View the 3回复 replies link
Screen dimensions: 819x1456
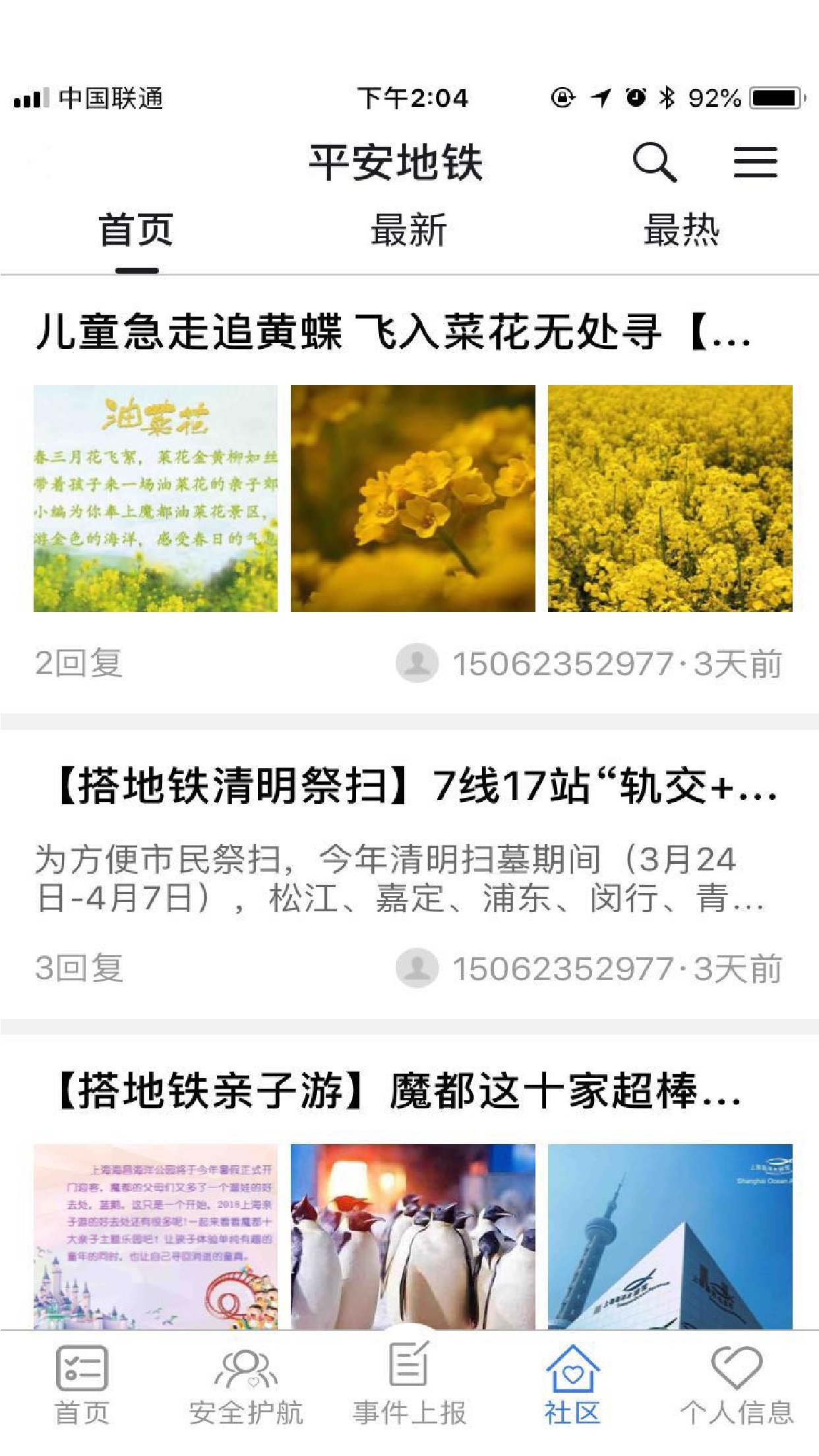click(79, 966)
